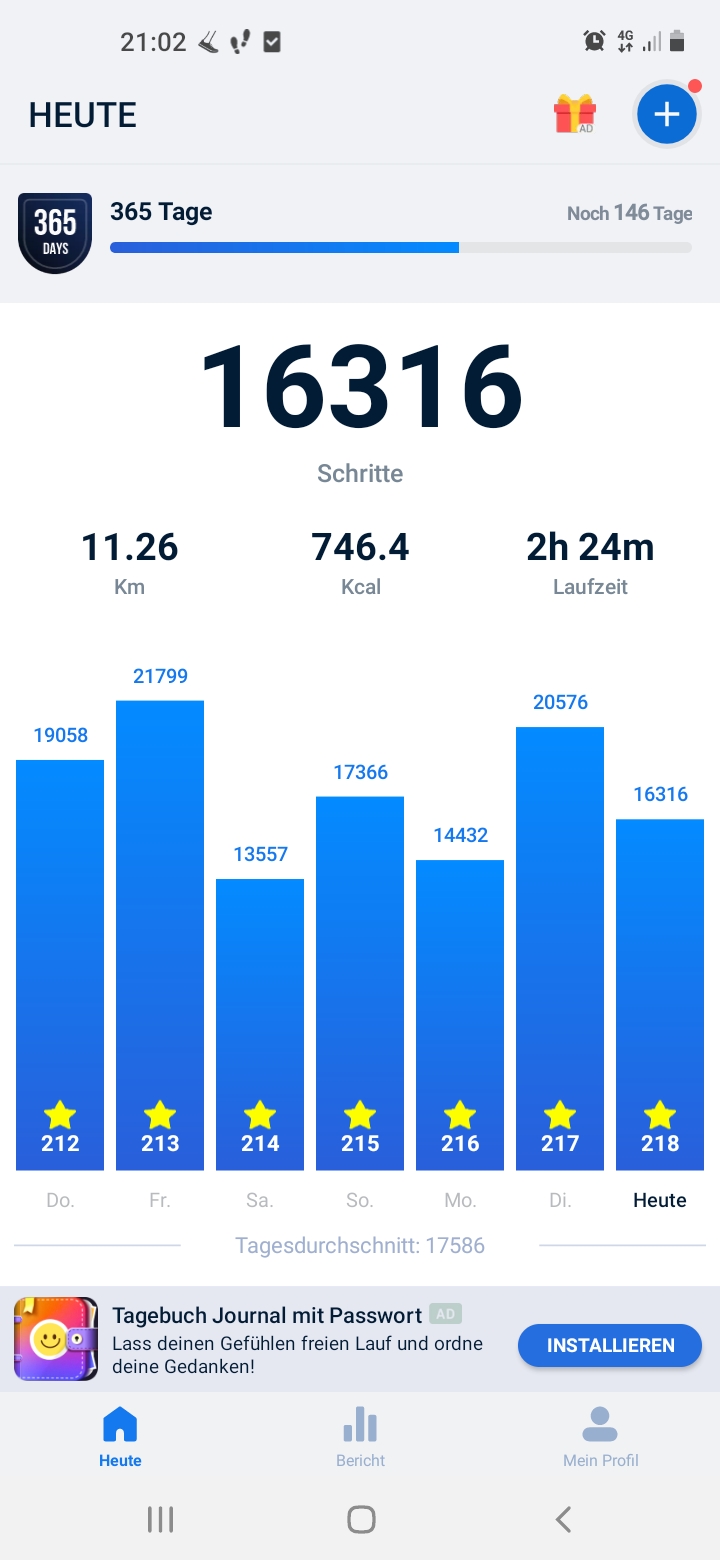Viewport: 720px width, 1560px height.
Task: Tap the blue plus button
Action: coord(666,115)
